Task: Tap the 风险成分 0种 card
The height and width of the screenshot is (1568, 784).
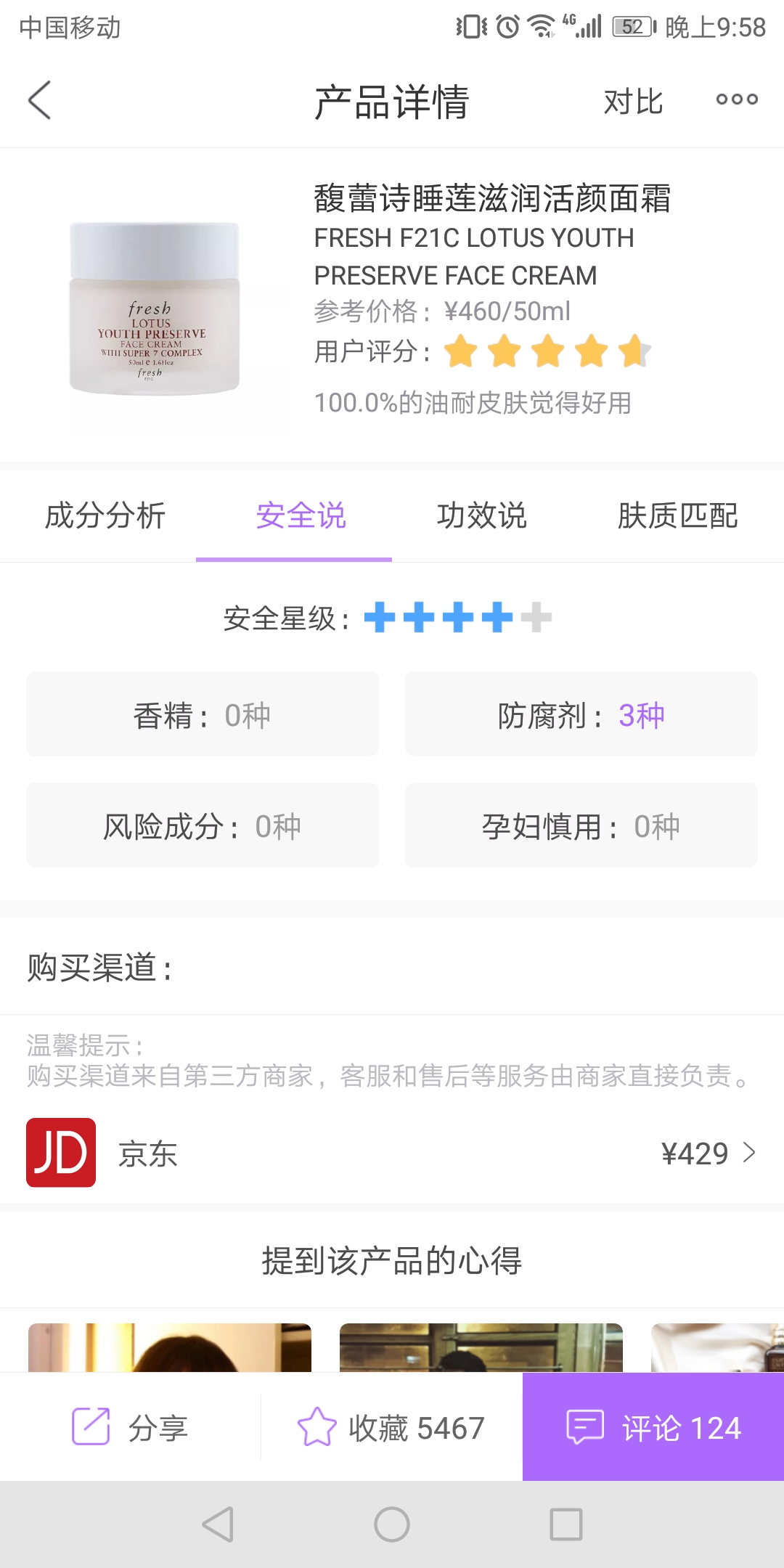Action: coord(202,825)
